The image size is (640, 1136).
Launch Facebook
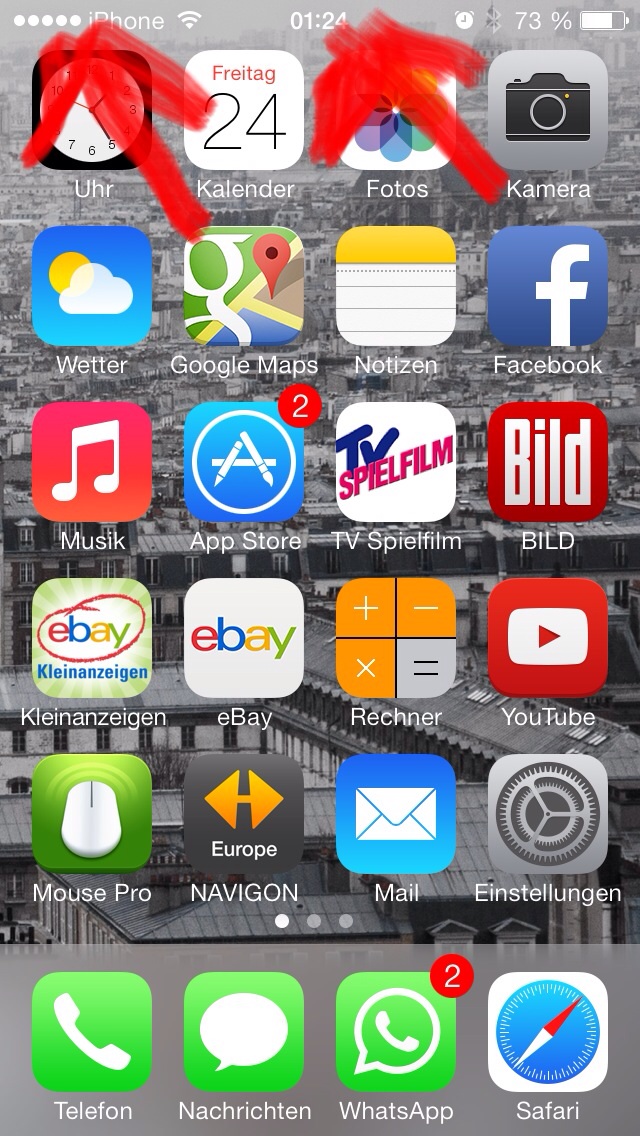point(548,286)
